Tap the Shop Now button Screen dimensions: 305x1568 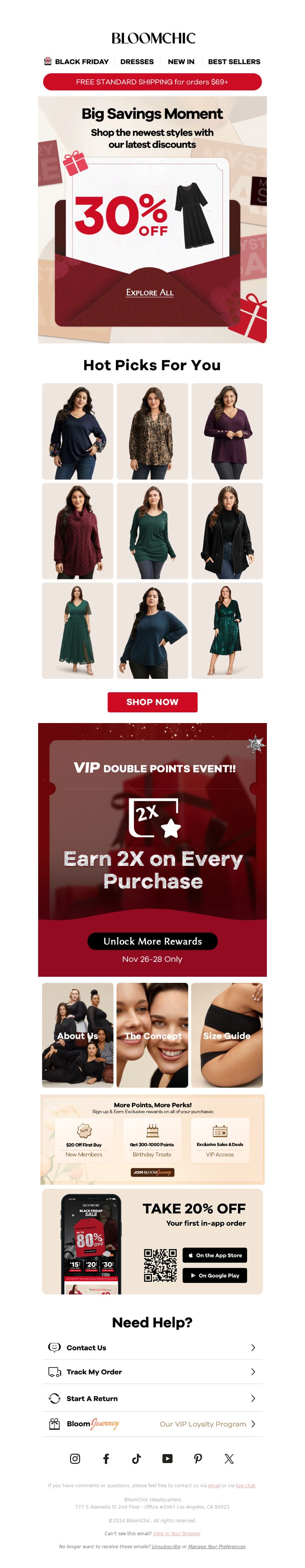pyautogui.click(x=152, y=702)
